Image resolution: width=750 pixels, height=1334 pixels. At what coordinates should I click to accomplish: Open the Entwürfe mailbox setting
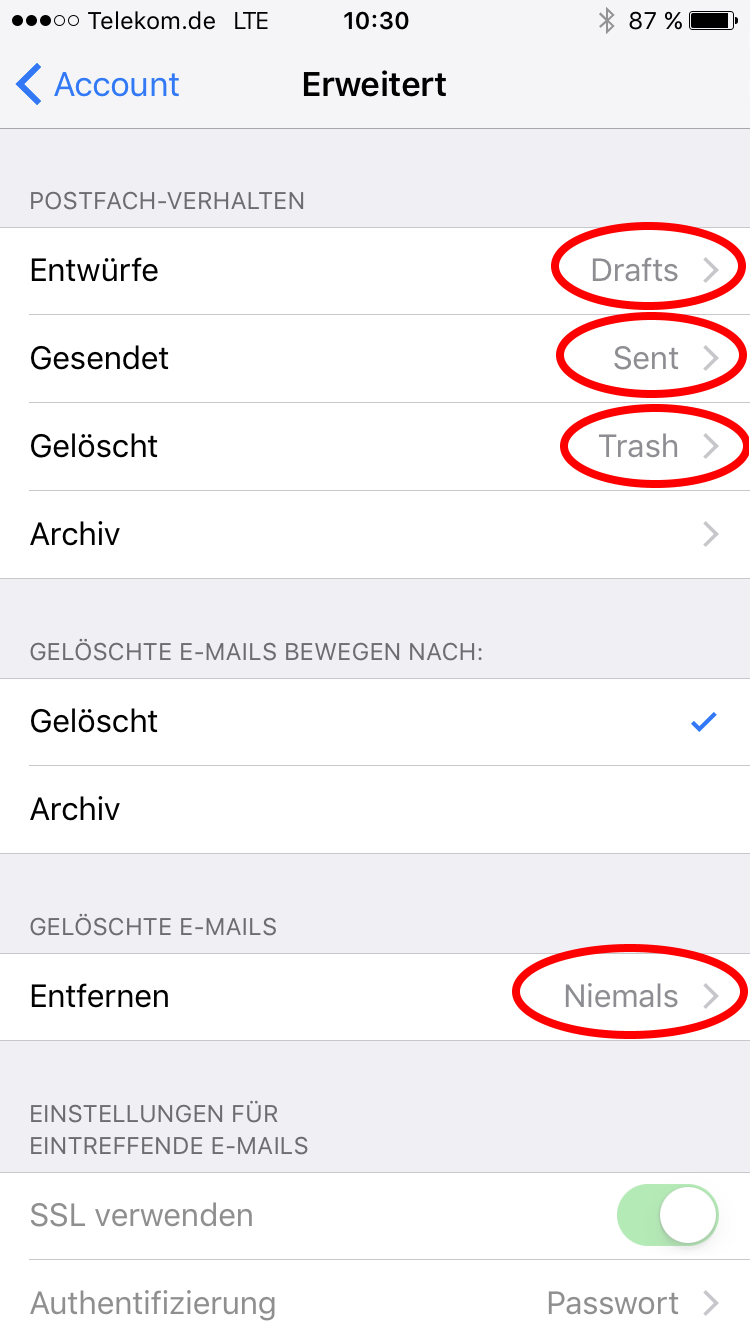click(x=375, y=271)
